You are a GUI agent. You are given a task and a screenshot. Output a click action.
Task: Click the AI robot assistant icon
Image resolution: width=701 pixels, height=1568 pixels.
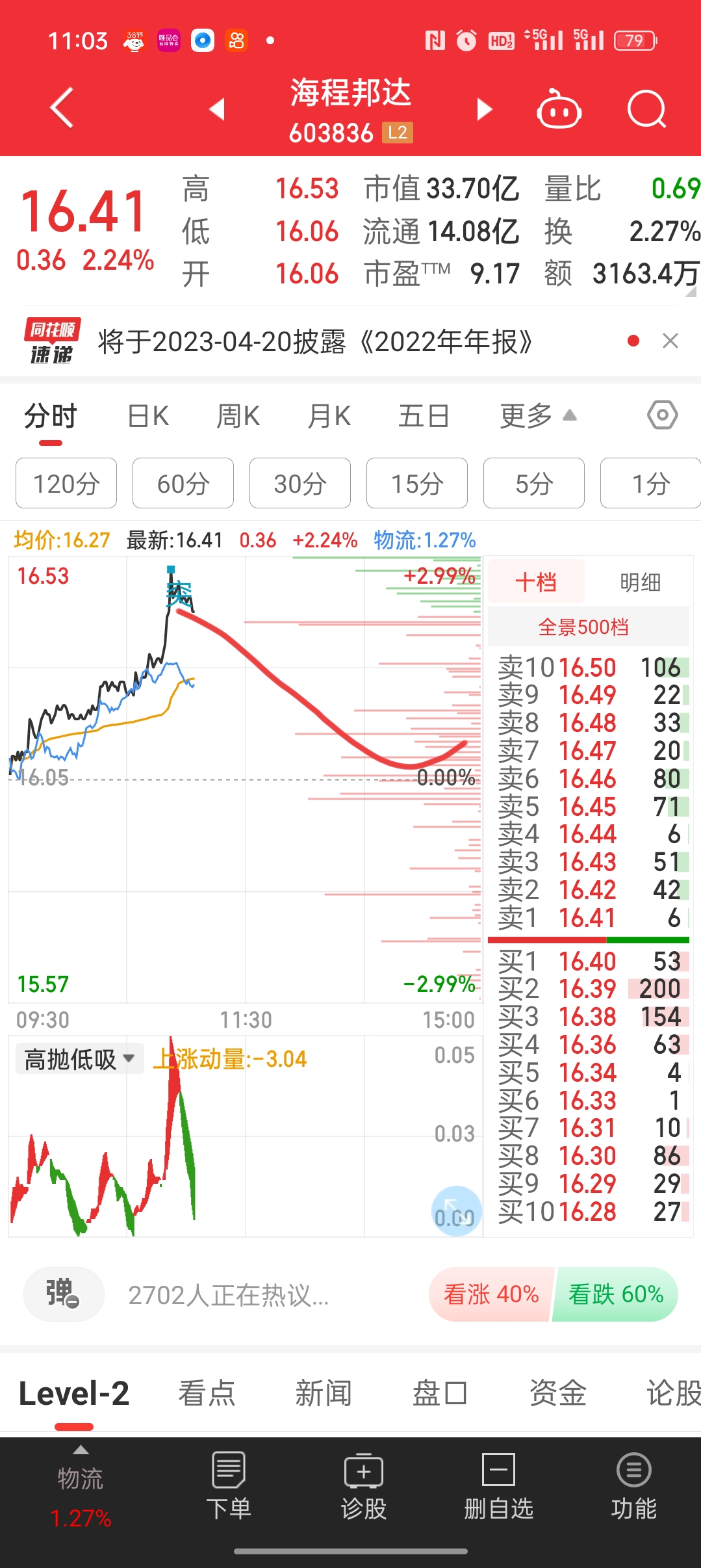point(559,109)
